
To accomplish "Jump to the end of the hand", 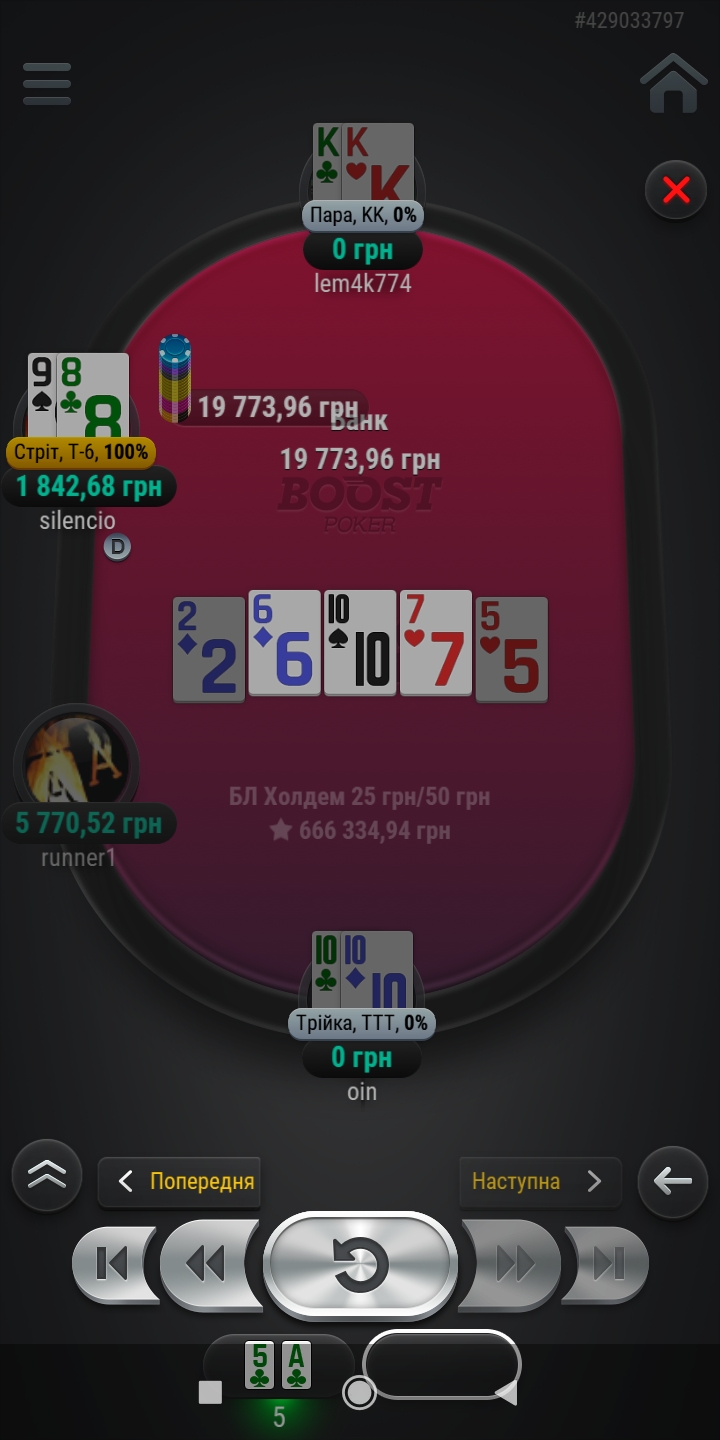I will point(607,1265).
